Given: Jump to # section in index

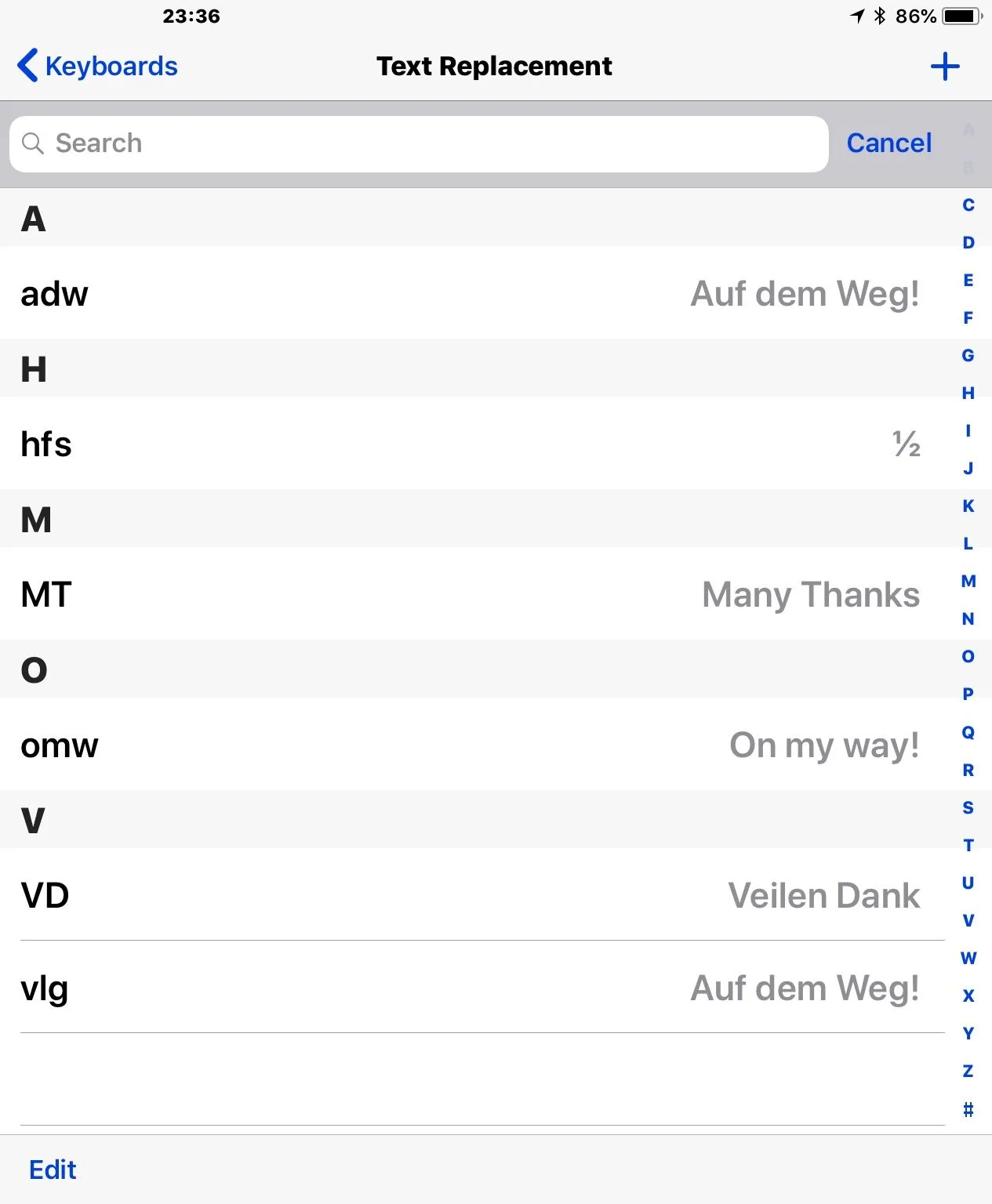Looking at the screenshot, I should coord(968,1109).
